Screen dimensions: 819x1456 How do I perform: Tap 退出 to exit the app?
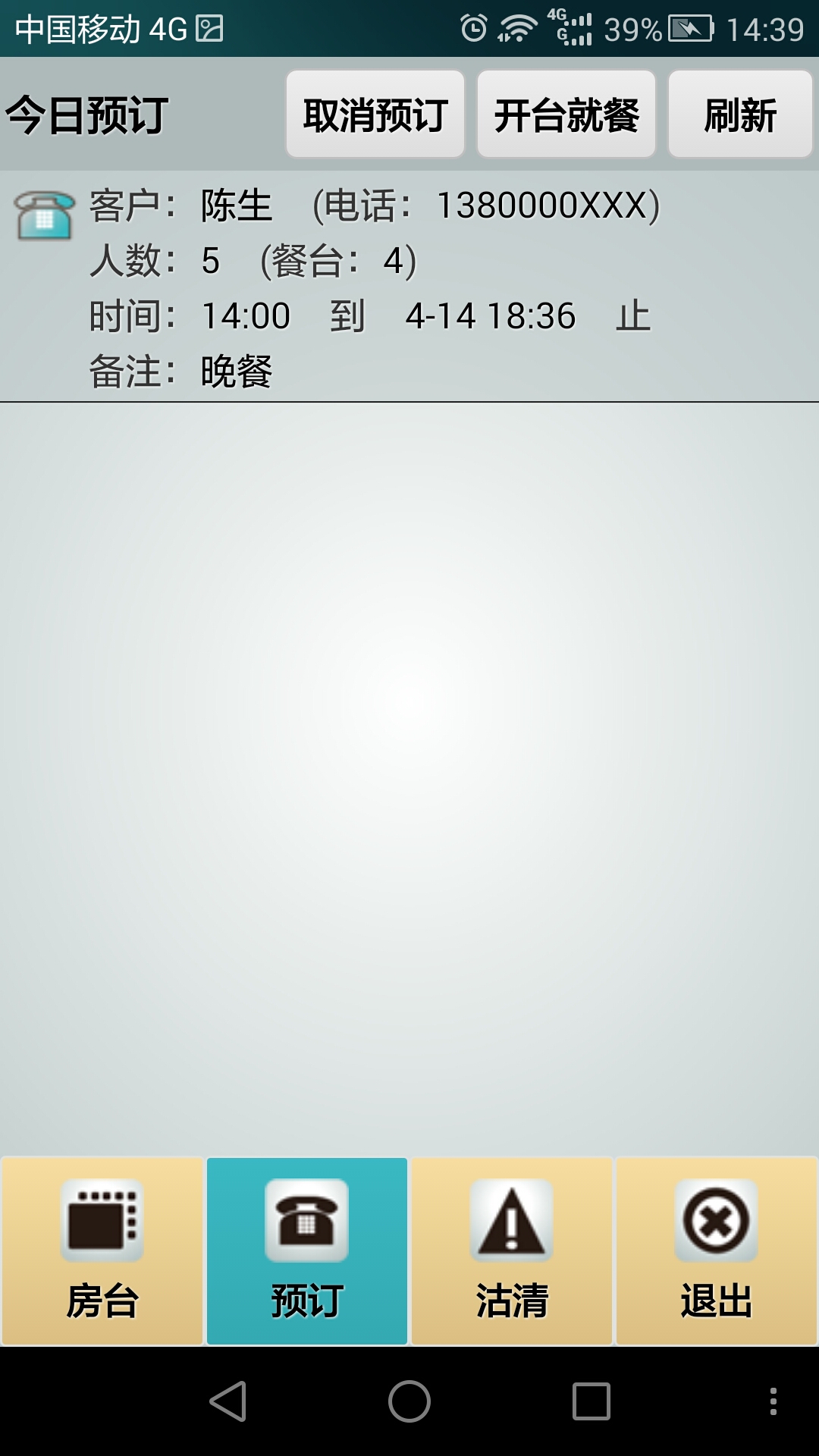pyautogui.click(x=717, y=1251)
